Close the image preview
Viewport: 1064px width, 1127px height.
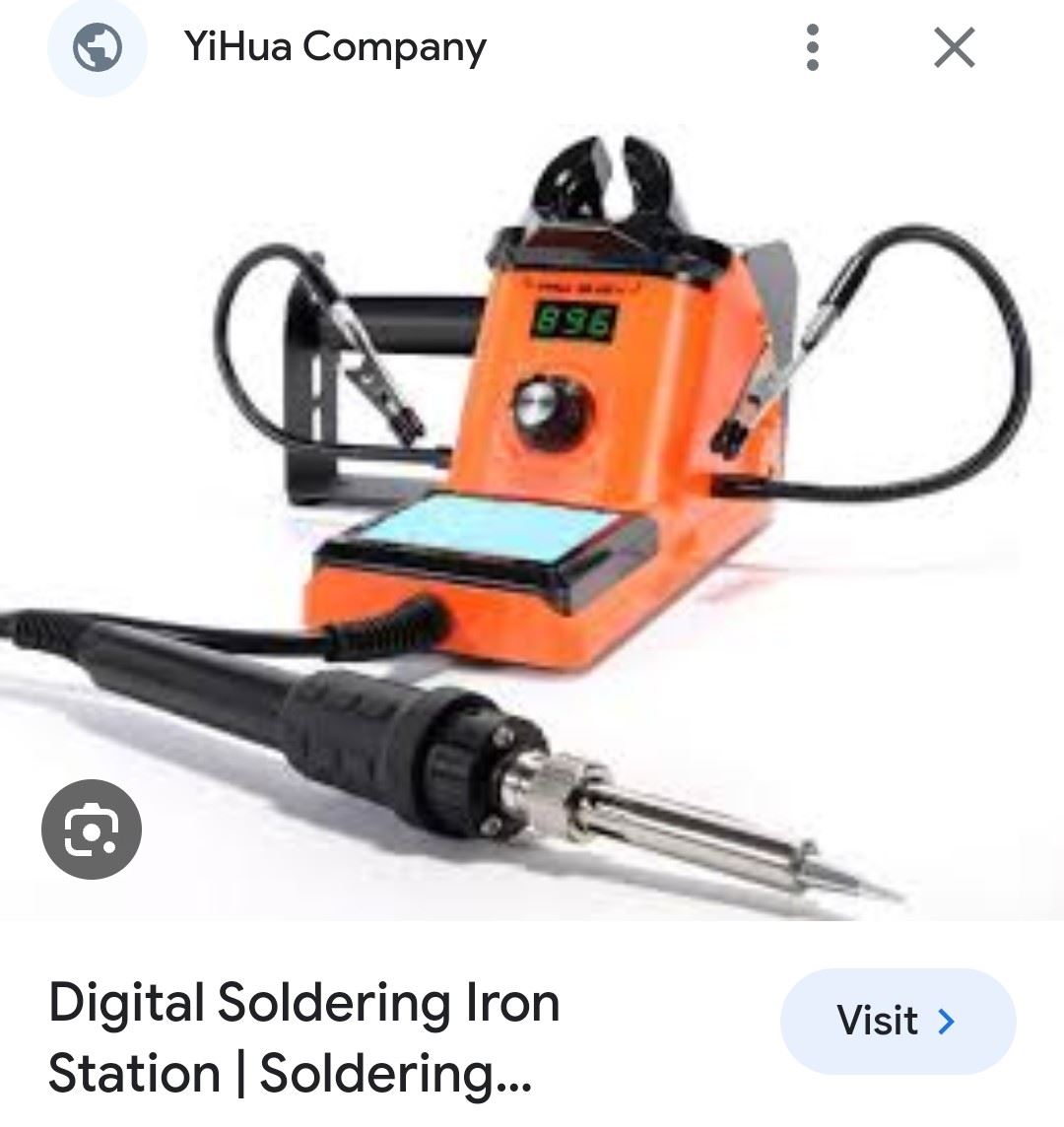click(954, 47)
